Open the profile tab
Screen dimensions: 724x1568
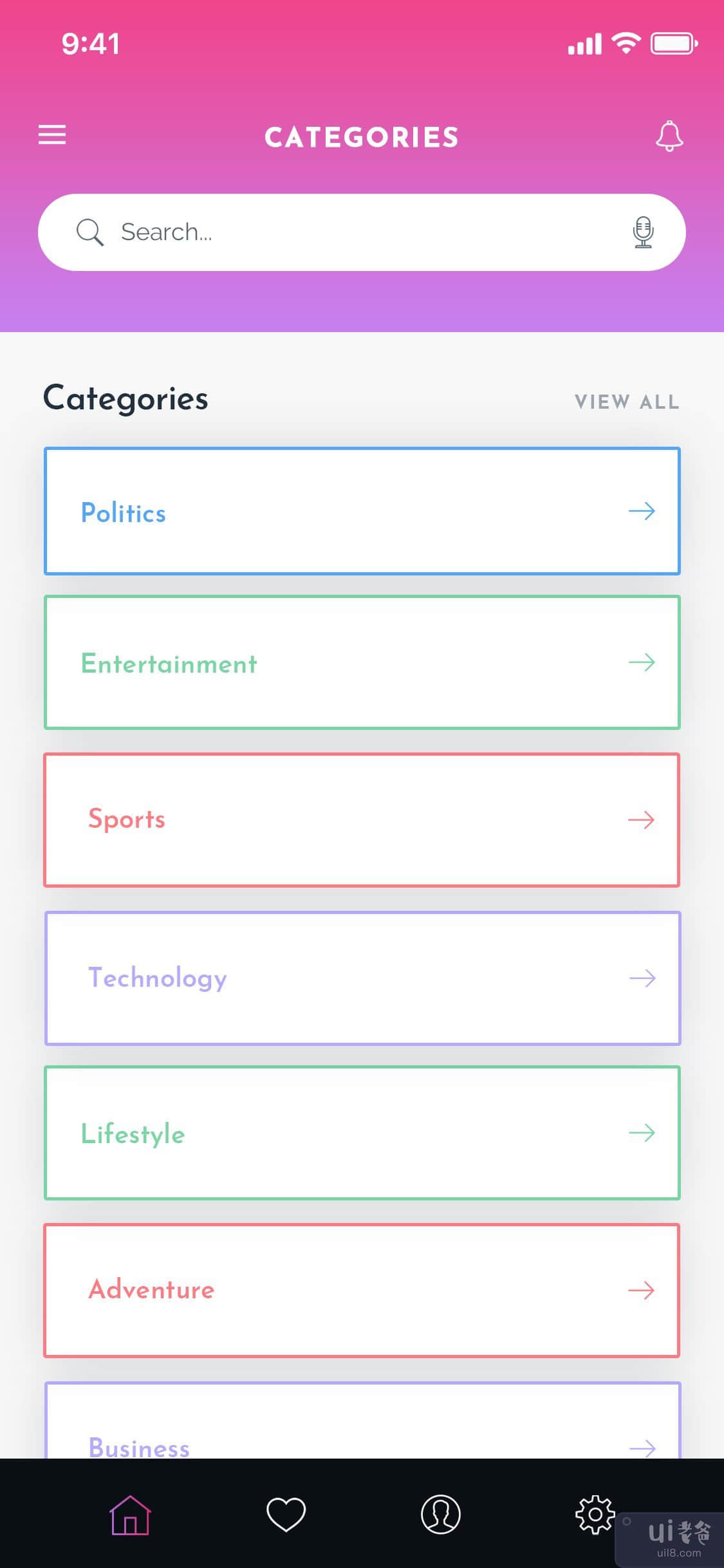pyautogui.click(x=441, y=1515)
